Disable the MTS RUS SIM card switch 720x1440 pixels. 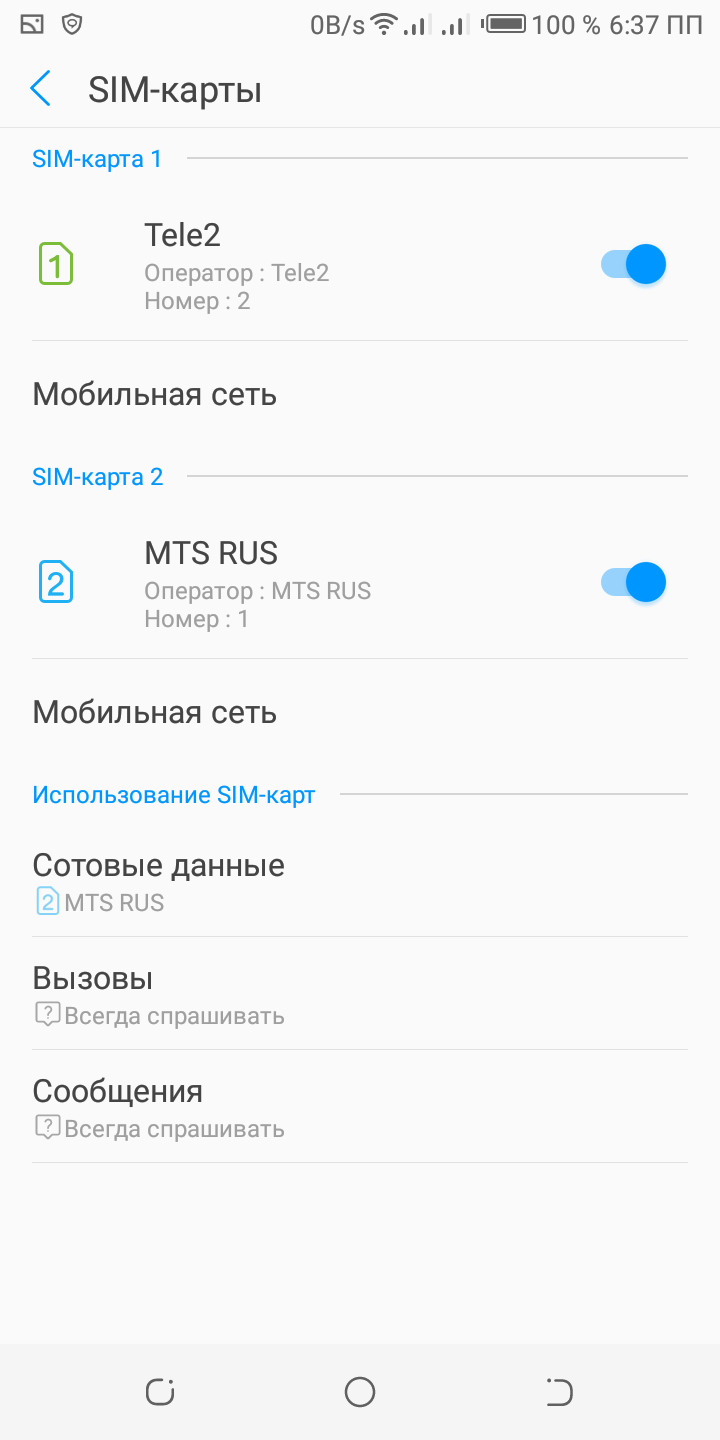(x=634, y=583)
